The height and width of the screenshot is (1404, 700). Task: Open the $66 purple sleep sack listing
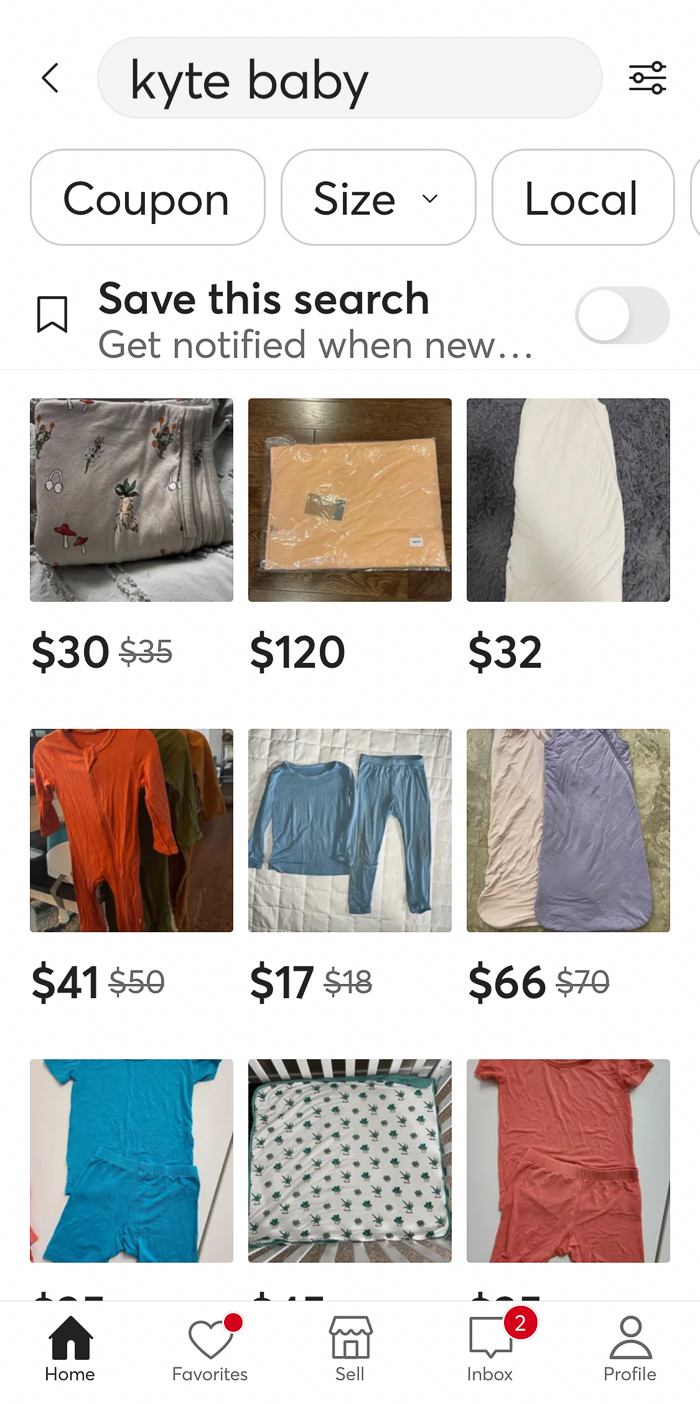(568, 830)
